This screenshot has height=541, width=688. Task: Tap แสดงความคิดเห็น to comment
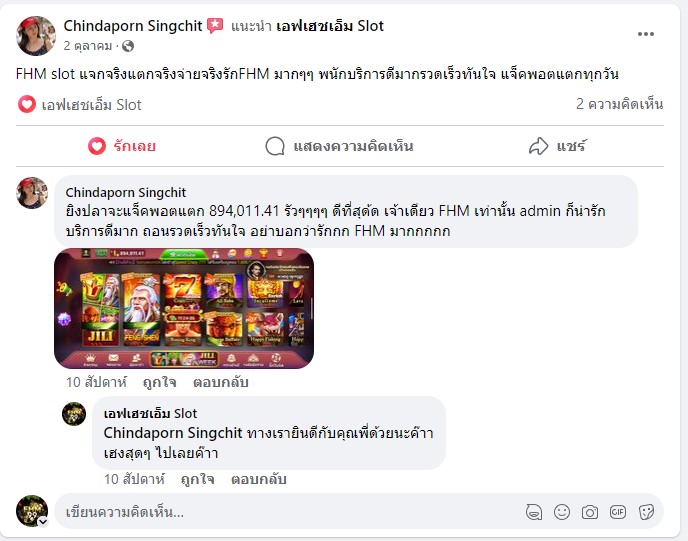[x=339, y=146]
